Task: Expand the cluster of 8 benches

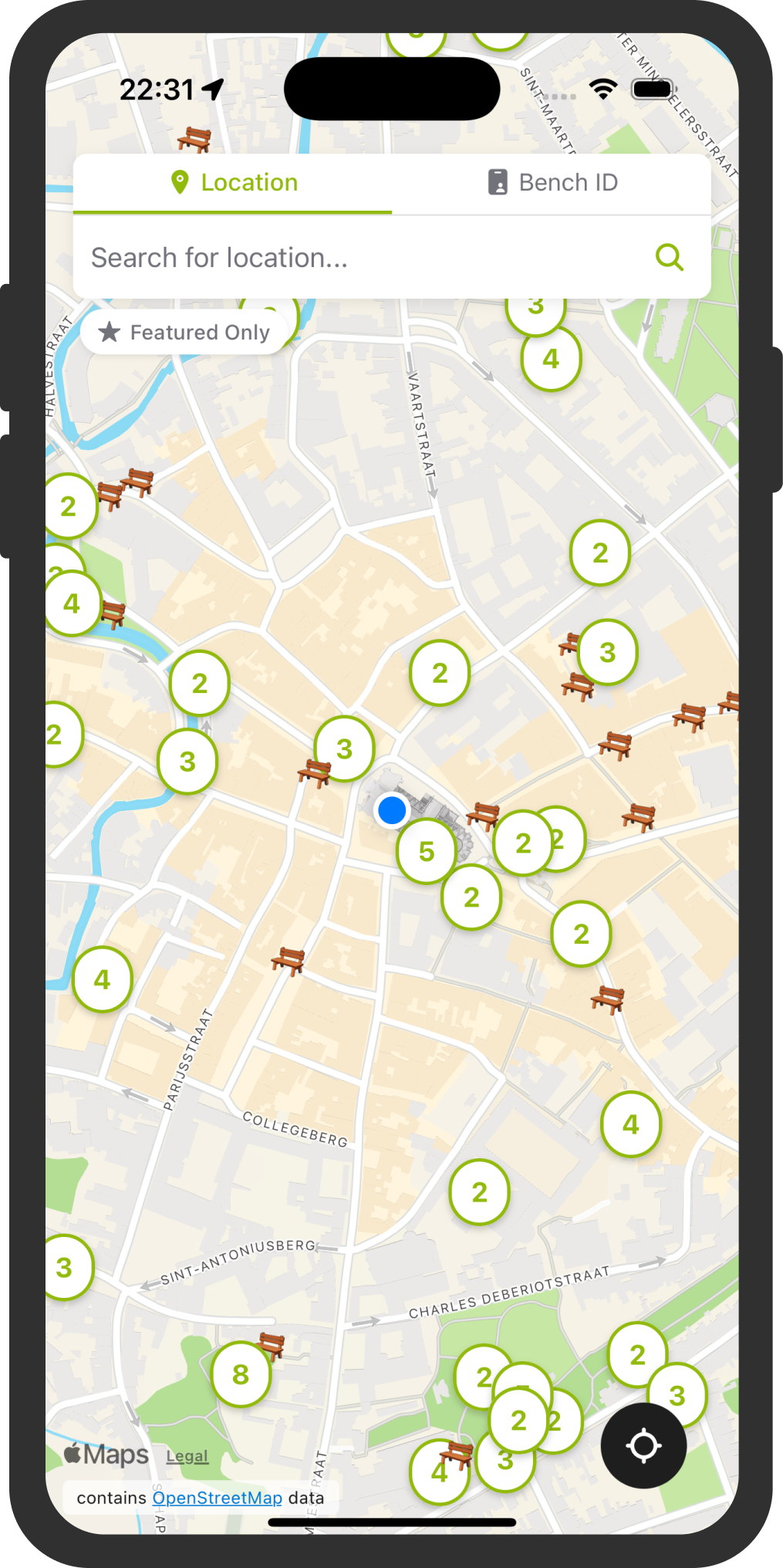Action: 241,1374
